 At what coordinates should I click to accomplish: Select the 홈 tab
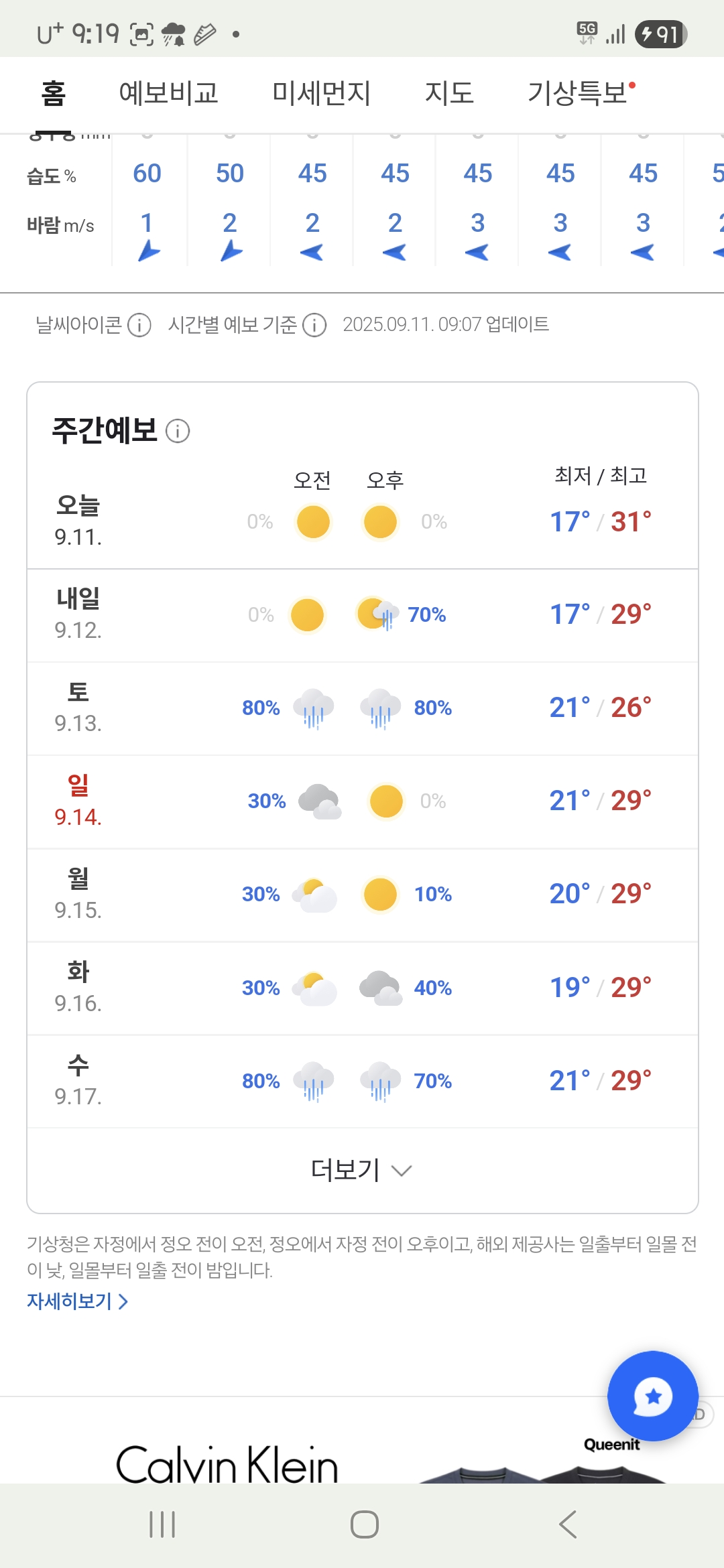click(54, 93)
